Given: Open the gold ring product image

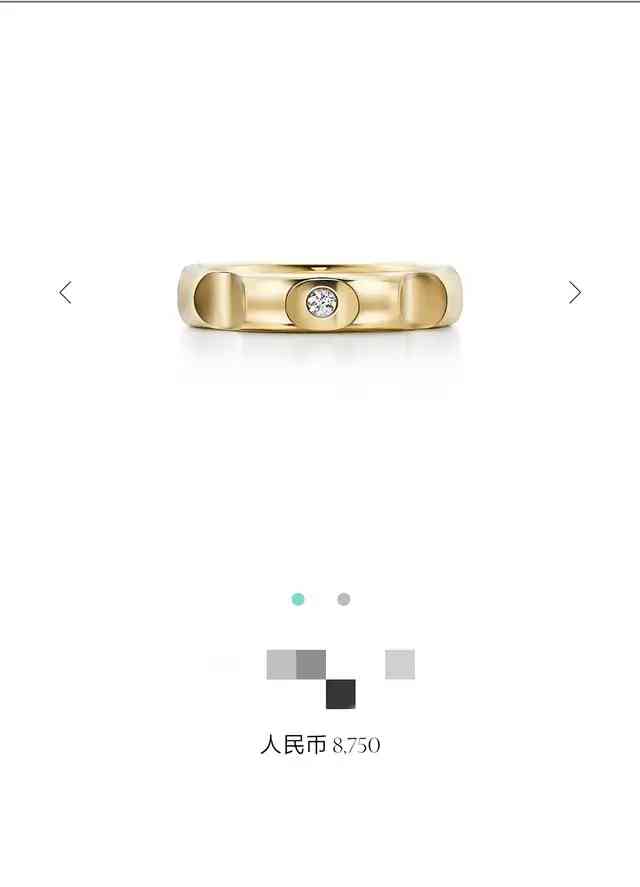Looking at the screenshot, I should (320, 298).
